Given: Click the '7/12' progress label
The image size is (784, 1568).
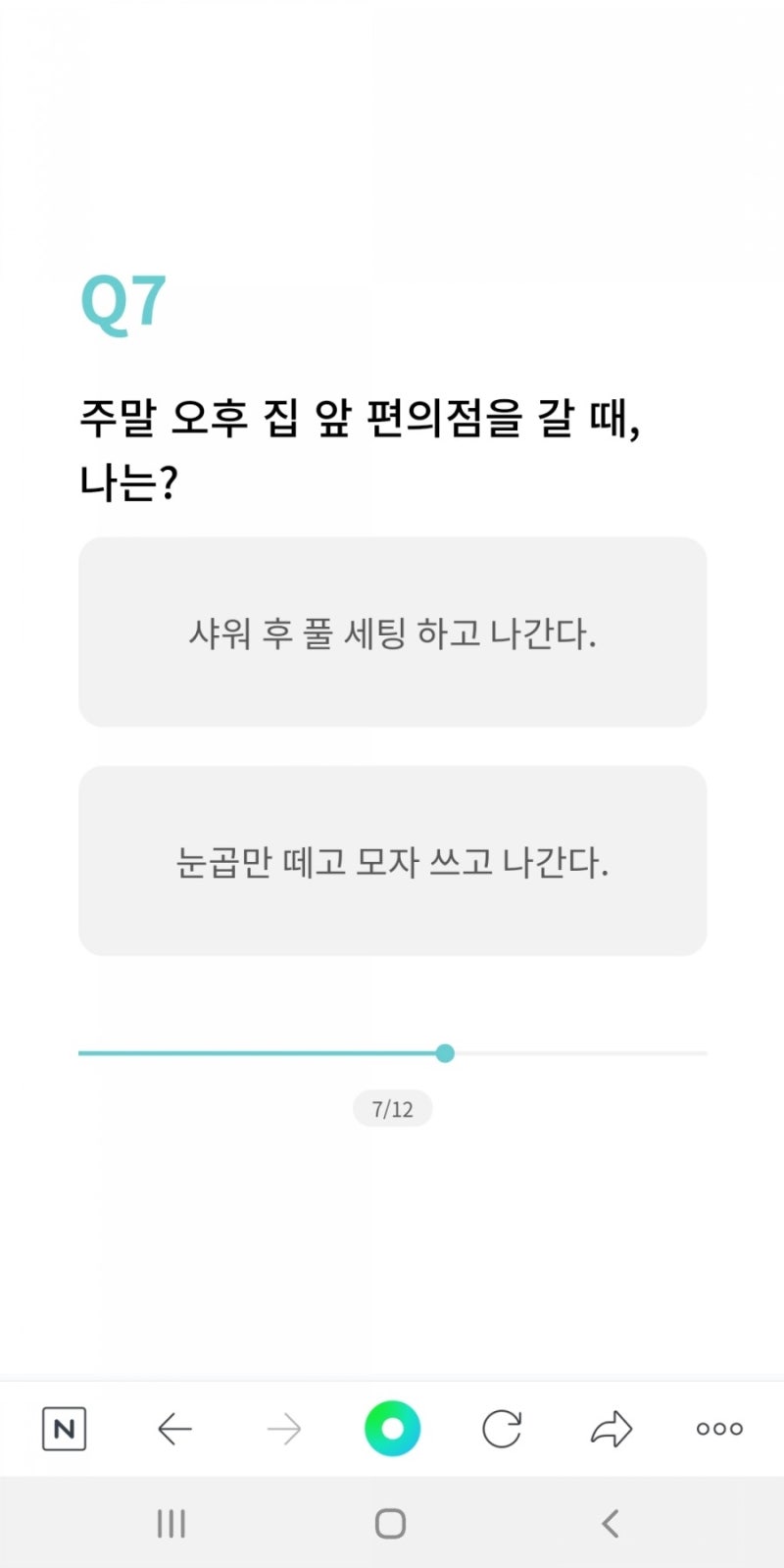Looking at the screenshot, I should click(x=392, y=1108).
